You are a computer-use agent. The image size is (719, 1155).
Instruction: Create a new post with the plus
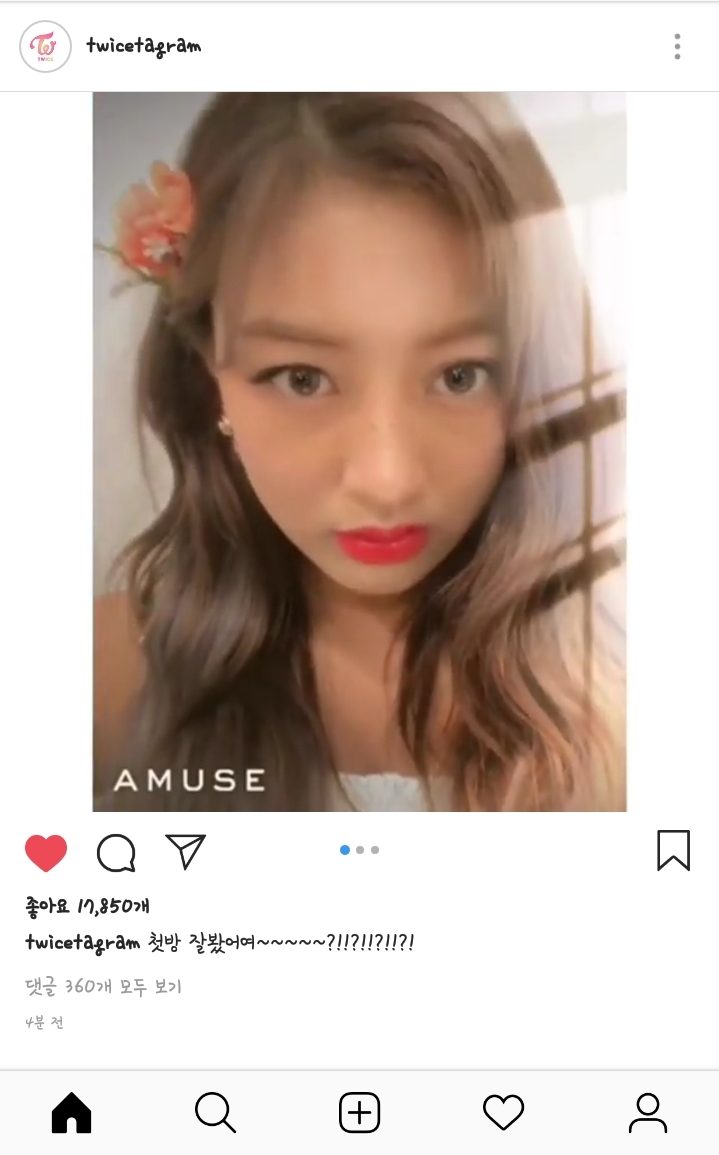point(359,1112)
